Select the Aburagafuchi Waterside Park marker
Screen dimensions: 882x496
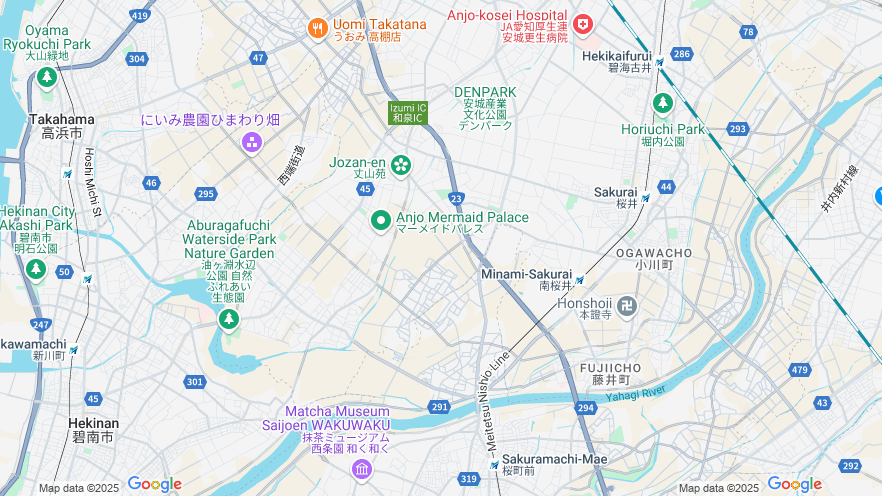pyautogui.click(x=230, y=319)
